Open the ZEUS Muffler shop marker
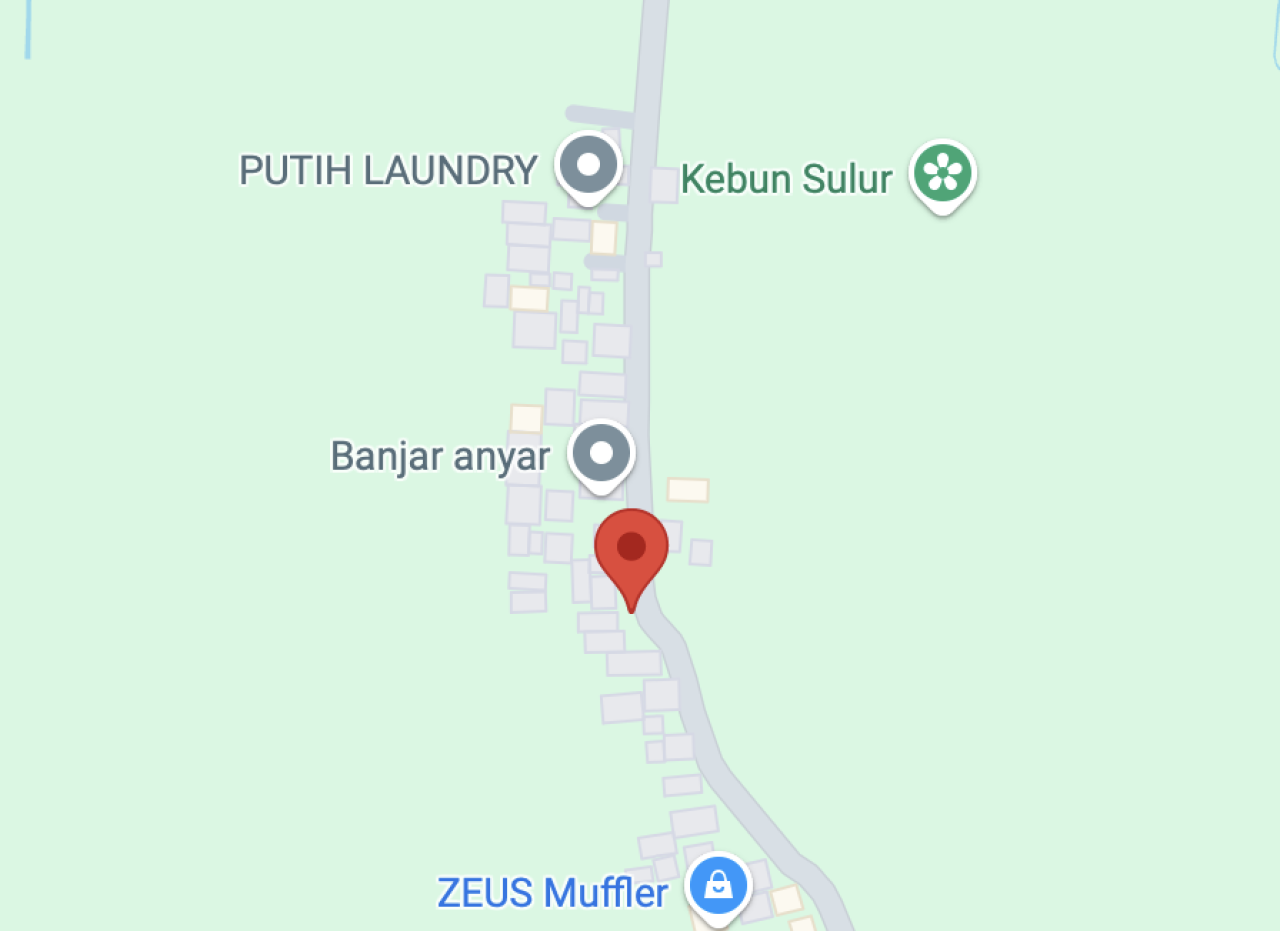Viewport: 1280px width, 931px height. pyautogui.click(x=718, y=884)
